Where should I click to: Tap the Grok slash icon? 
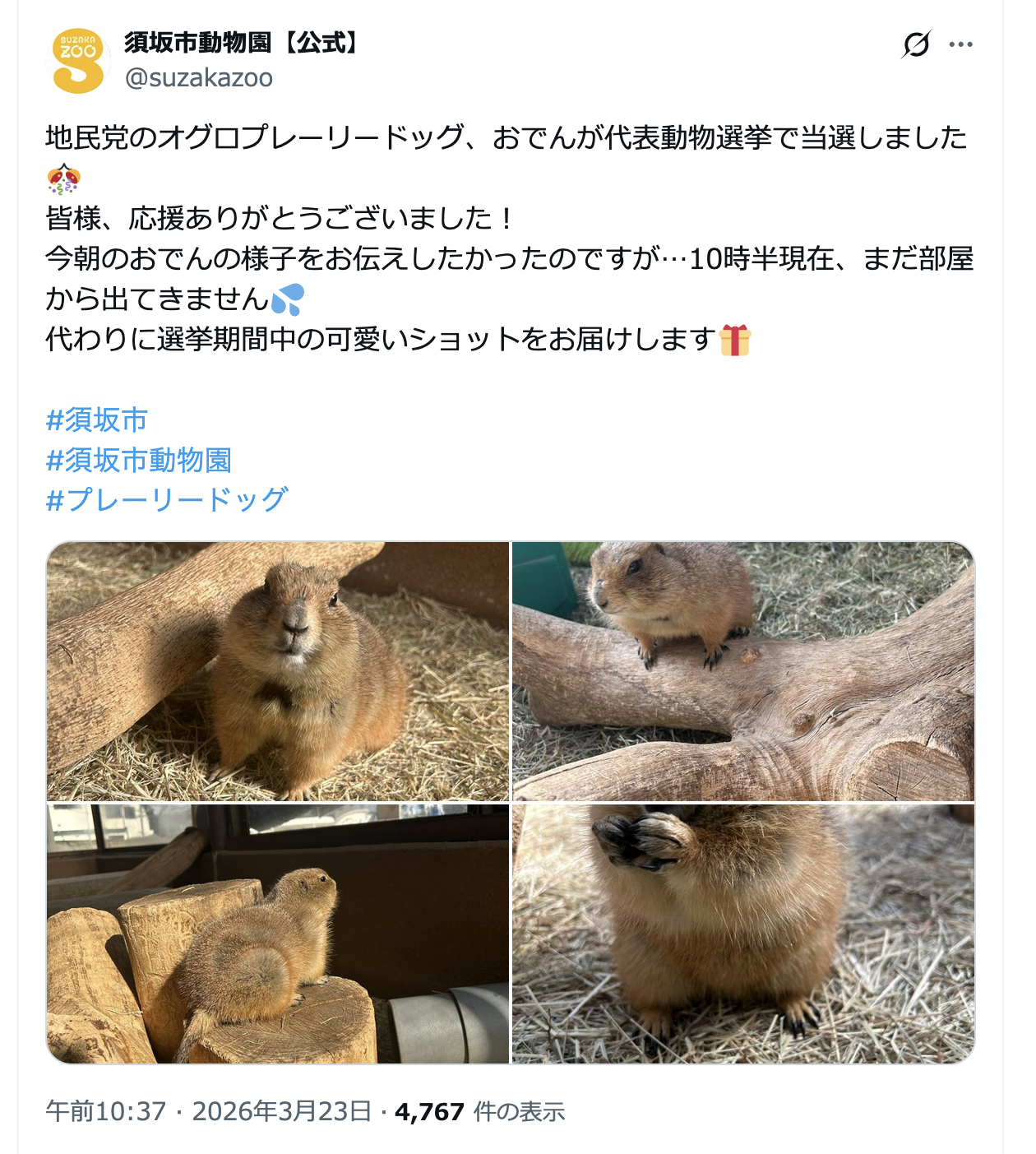[915, 44]
